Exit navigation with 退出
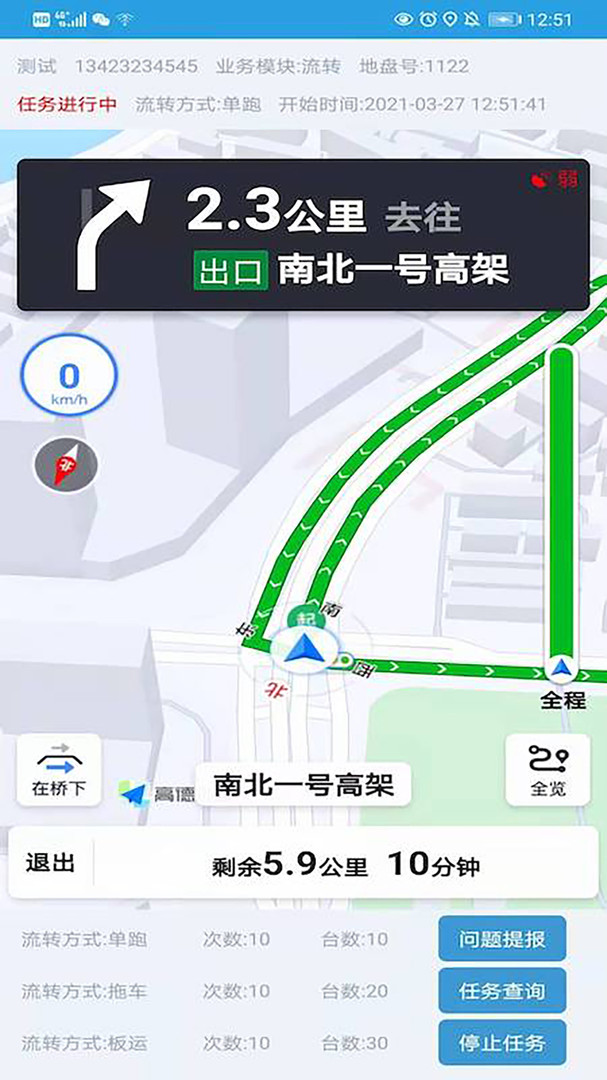The image size is (607, 1080). pos(51,863)
